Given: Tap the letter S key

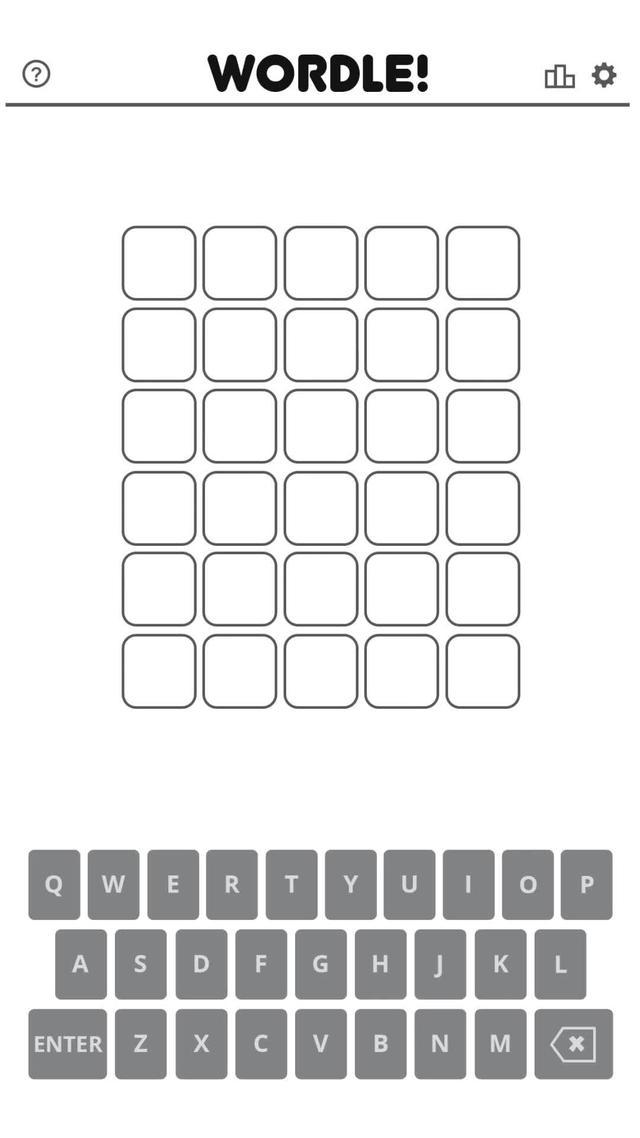Looking at the screenshot, I should coord(140,965).
